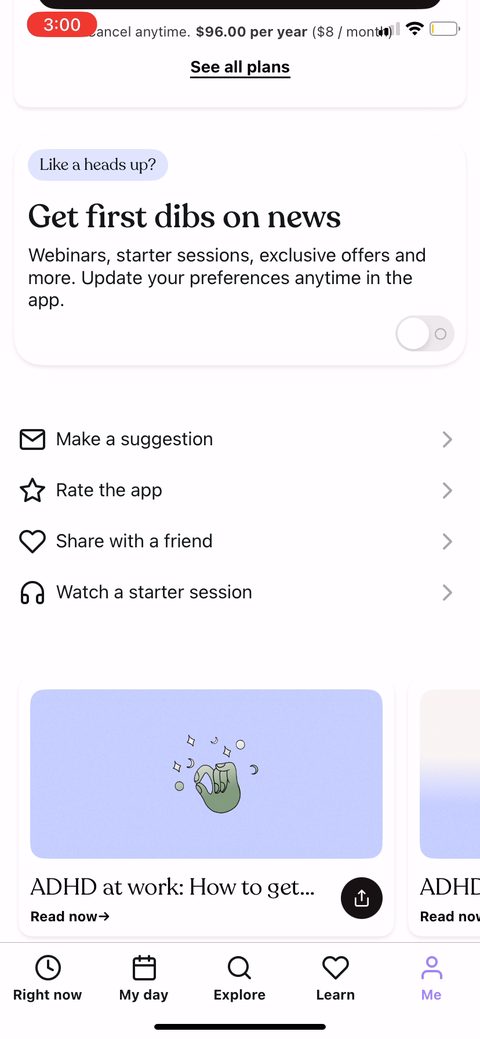Open Make a suggestion
This screenshot has width=480, height=1039.
point(237,439)
